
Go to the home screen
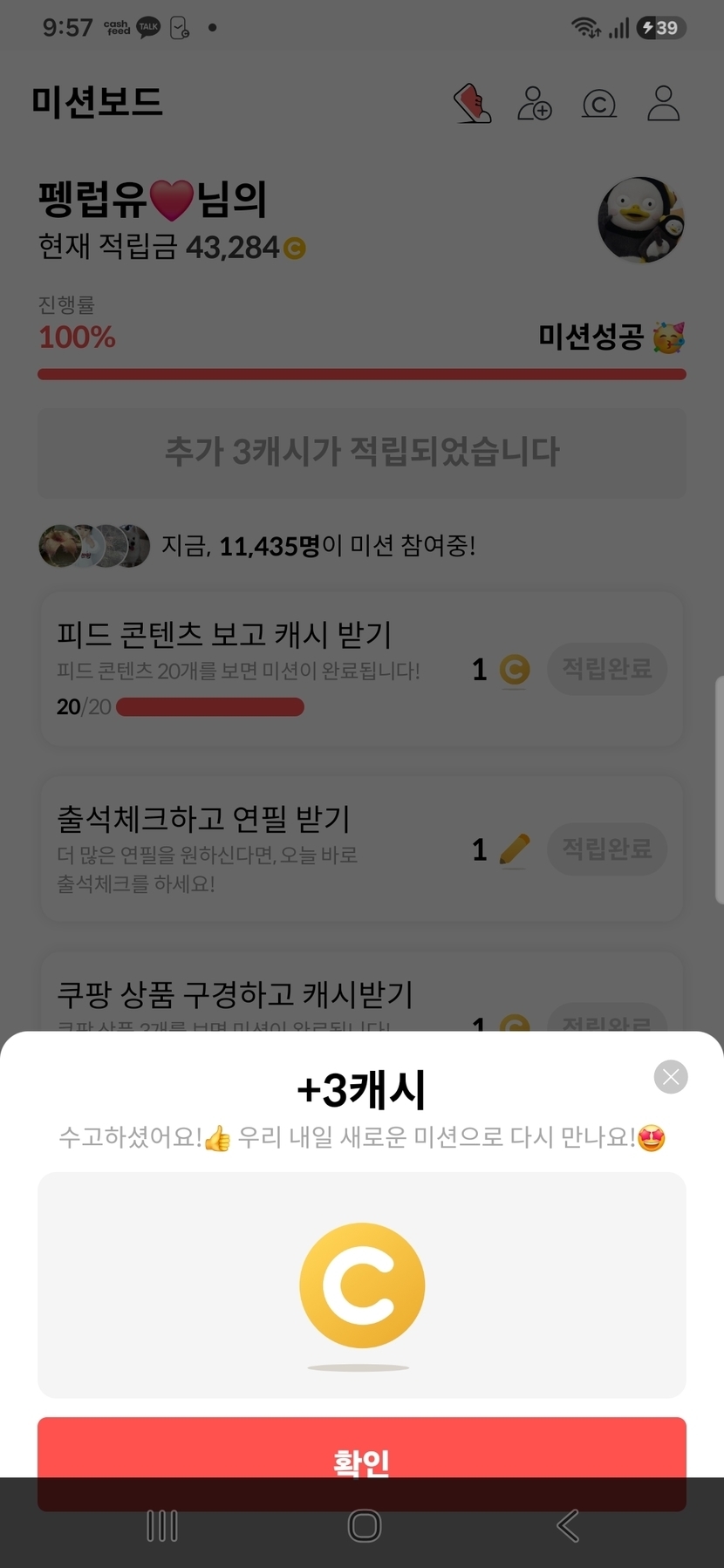[x=364, y=1526]
